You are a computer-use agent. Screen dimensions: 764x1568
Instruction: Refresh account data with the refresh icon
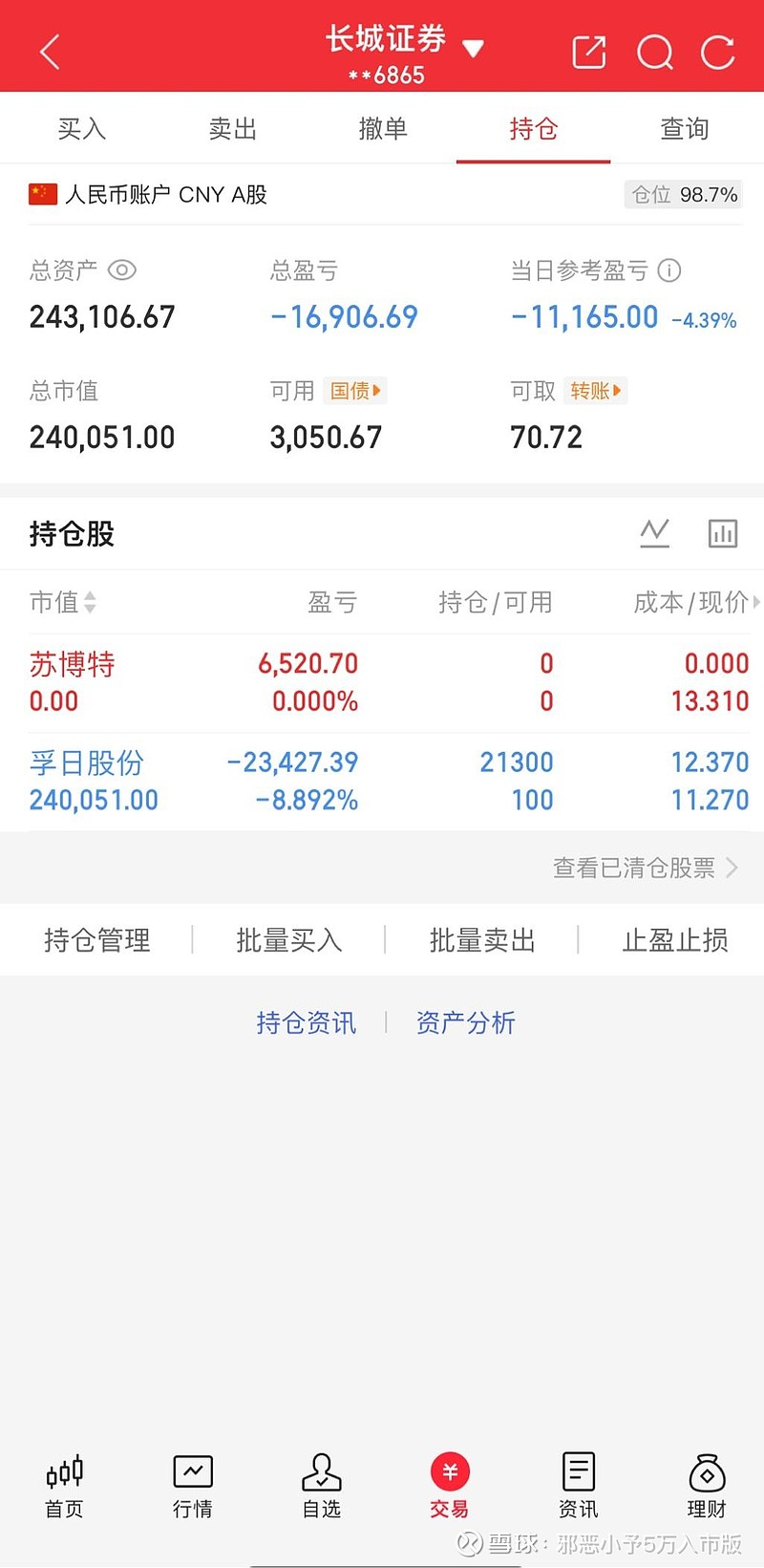(x=717, y=53)
